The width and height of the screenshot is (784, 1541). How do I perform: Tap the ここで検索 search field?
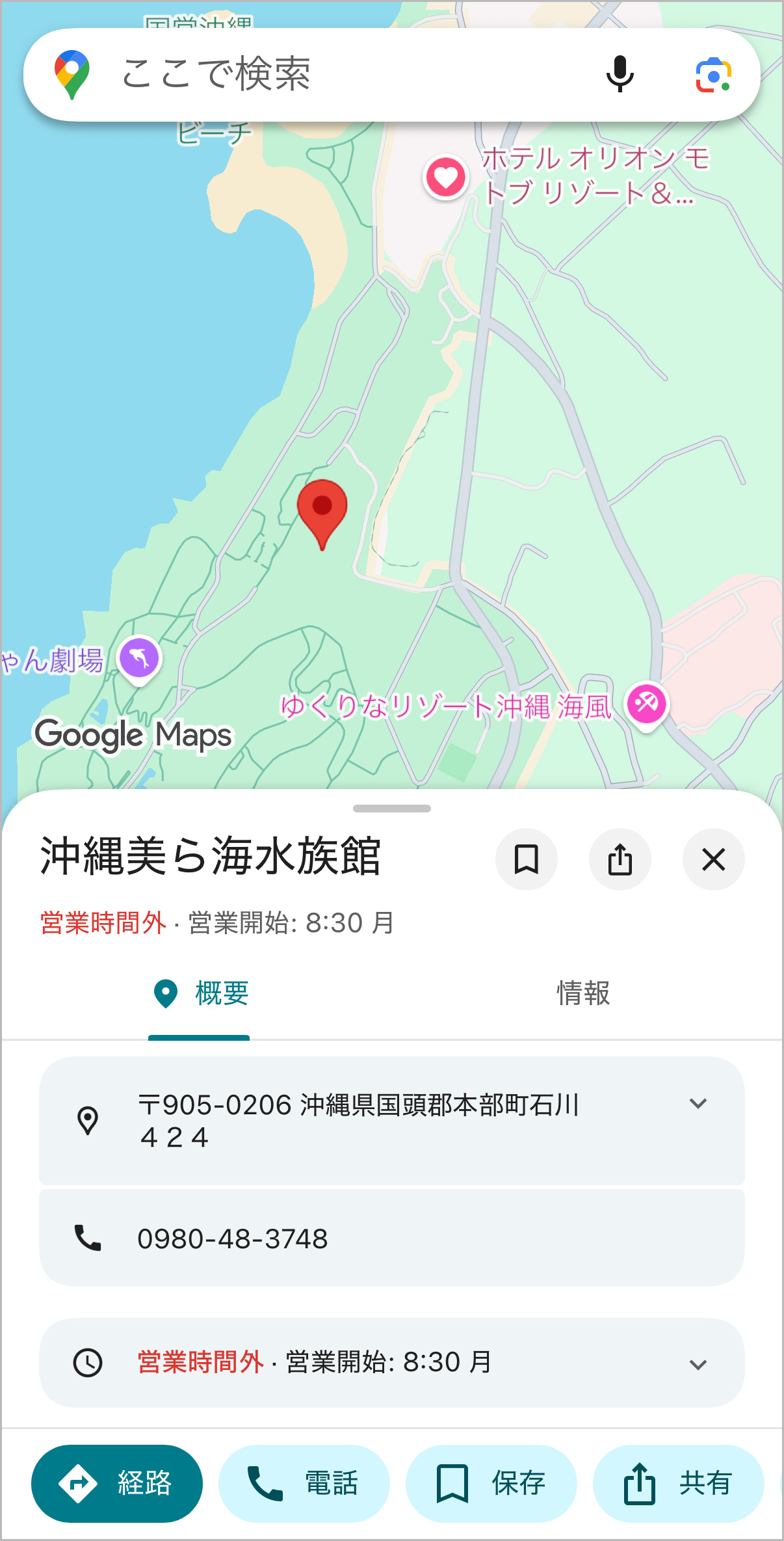pyautogui.click(x=325, y=74)
